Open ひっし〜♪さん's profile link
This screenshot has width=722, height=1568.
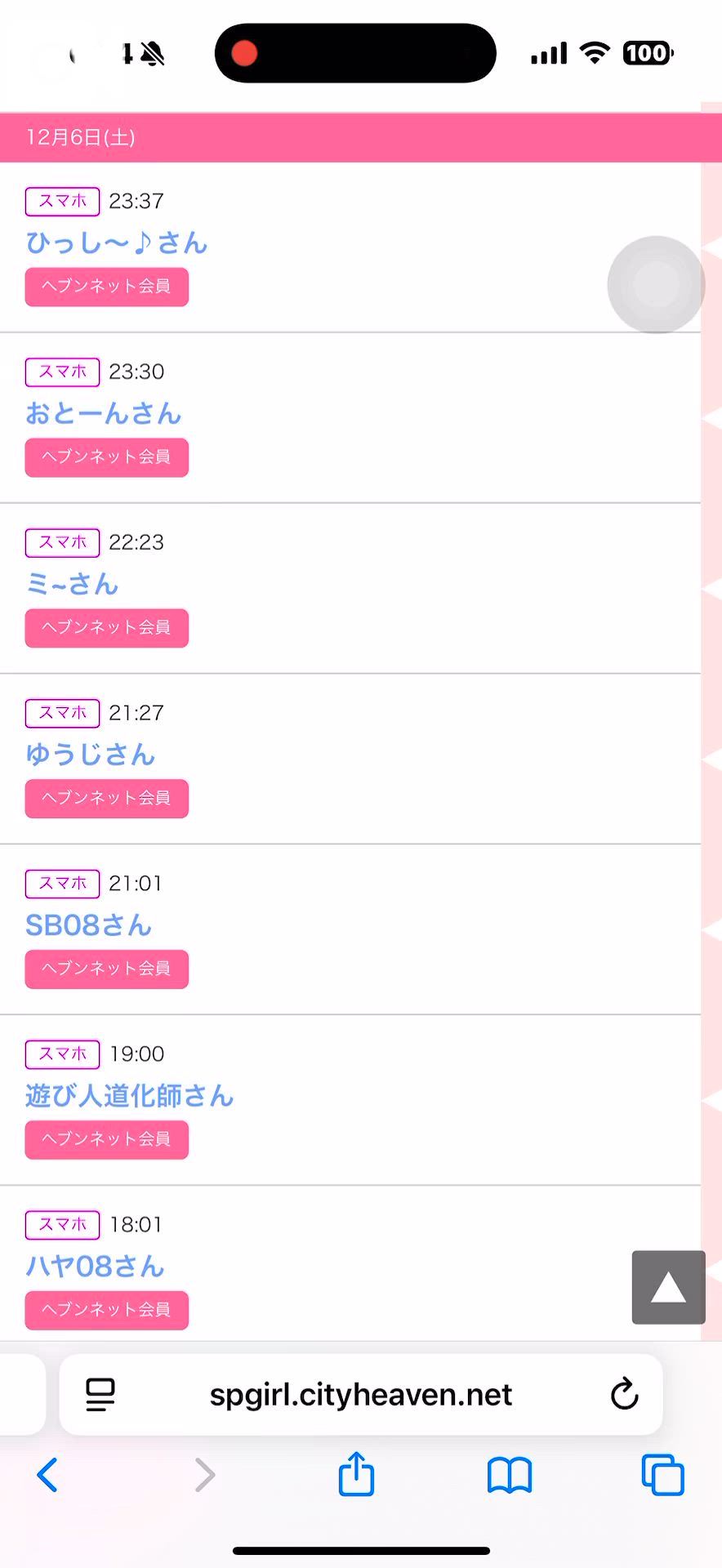point(117,243)
